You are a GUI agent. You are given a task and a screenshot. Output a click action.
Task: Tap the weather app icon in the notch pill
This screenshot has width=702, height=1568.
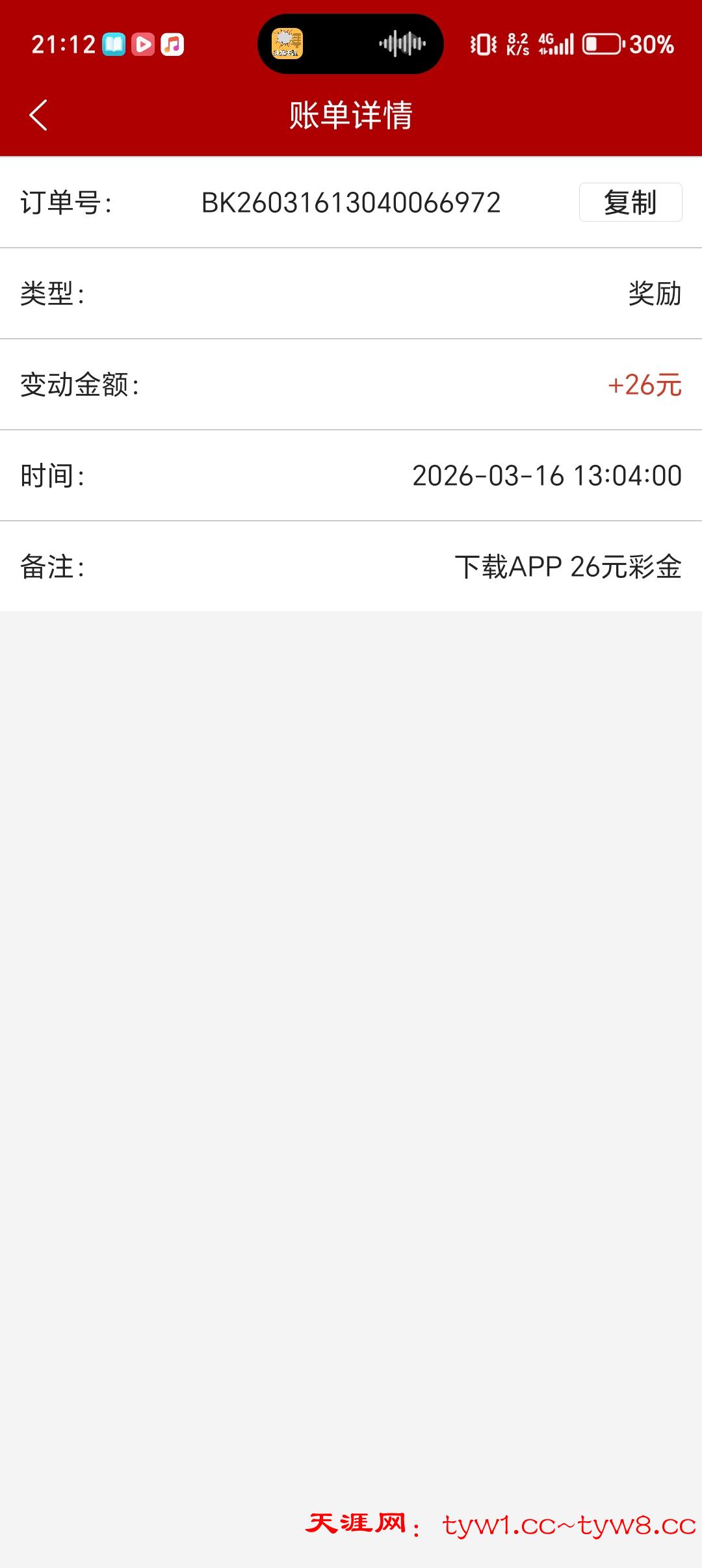(286, 44)
